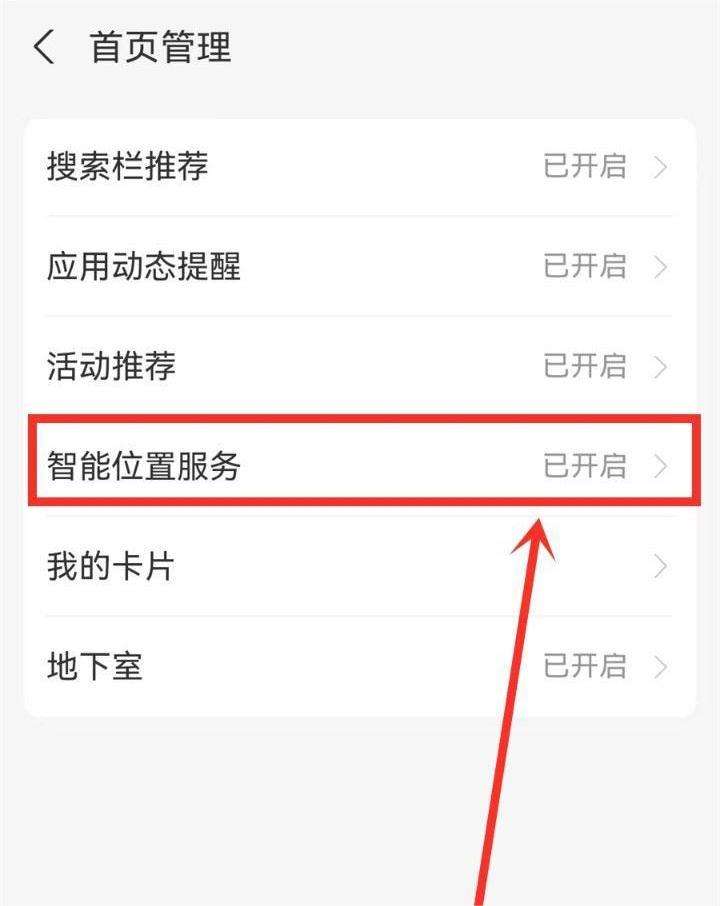Go back from 首页管理 page
The image size is (720, 906).
click(x=45, y=48)
